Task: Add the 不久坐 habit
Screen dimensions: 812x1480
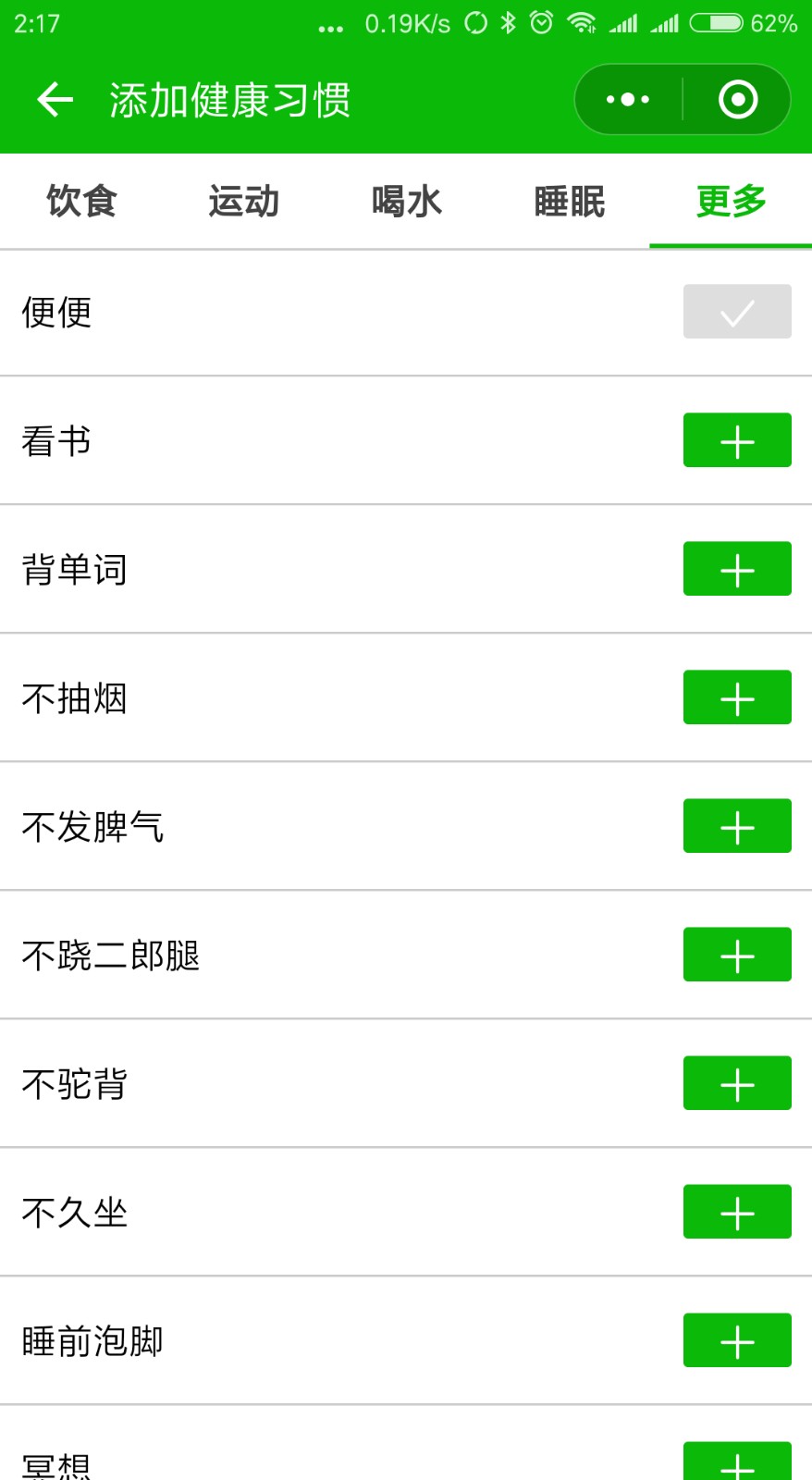Action: coord(737,1212)
